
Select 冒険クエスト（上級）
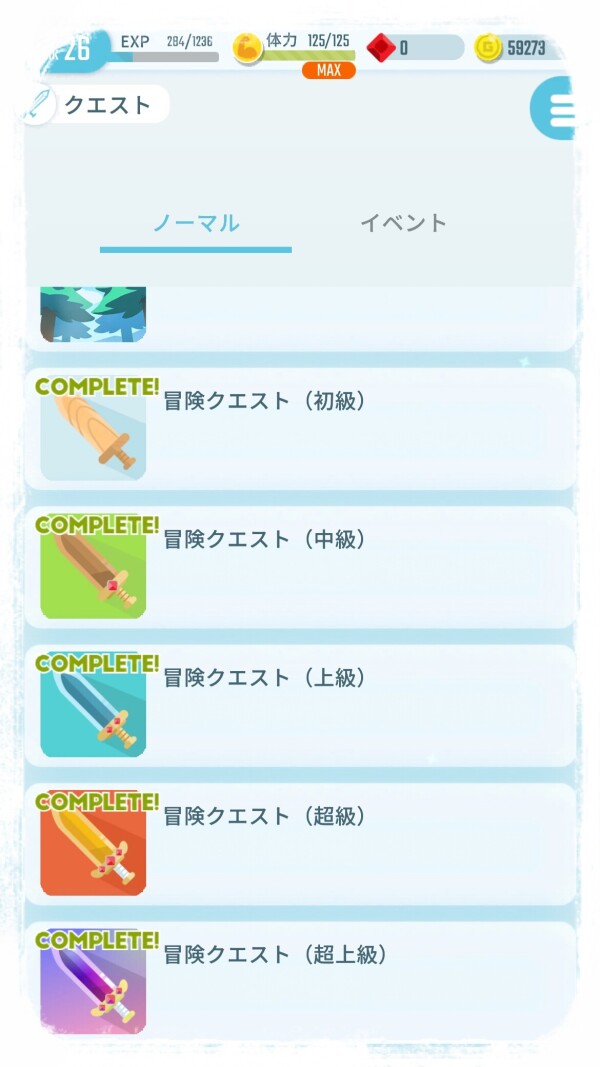pyautogui.click(x=300, y=705)
